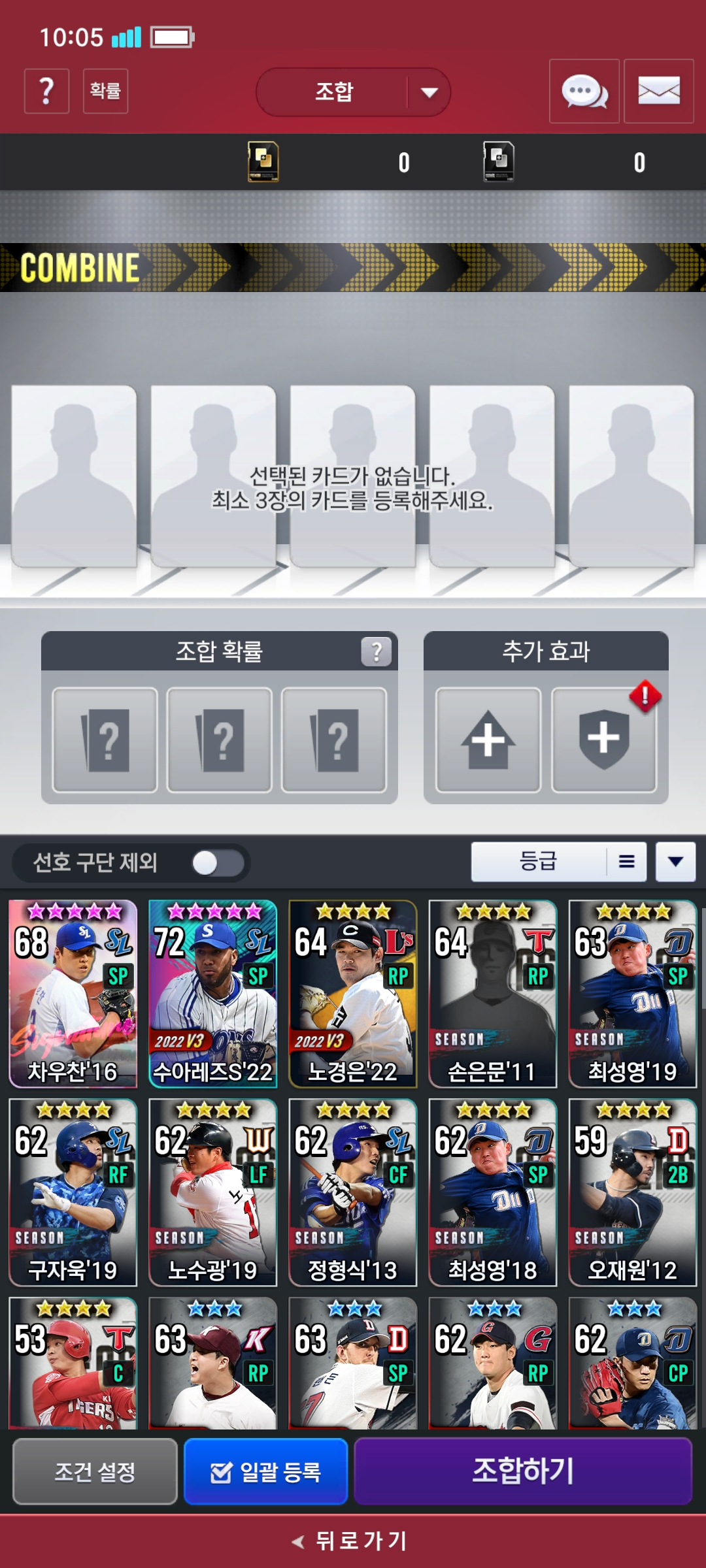Viewport: 706px width, 1568px height.
Task: Expand the 조합 dropdown menu
Action: [353, 92]
